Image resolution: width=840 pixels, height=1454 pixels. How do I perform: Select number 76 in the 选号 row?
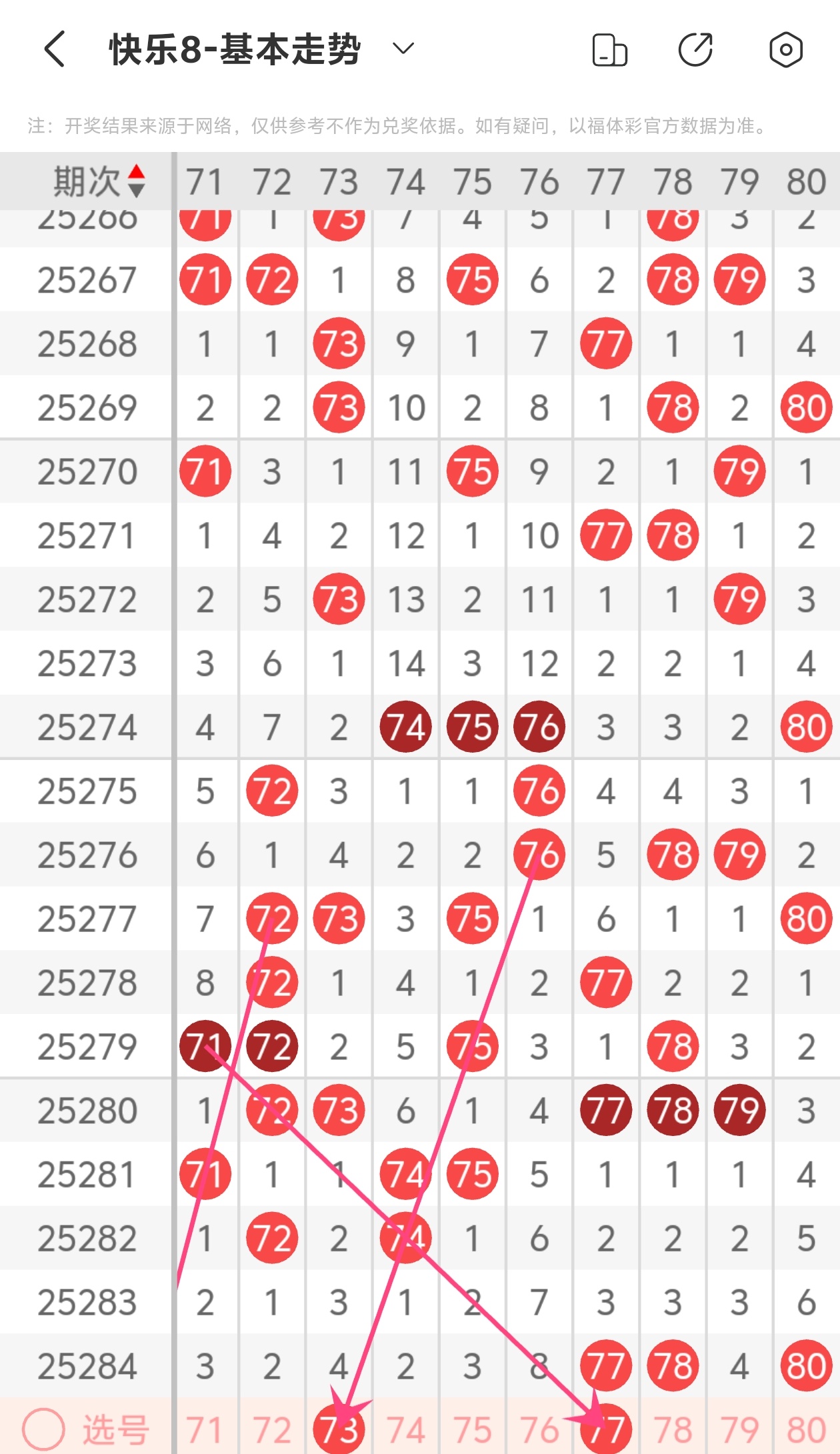[x=539, y=1430]
